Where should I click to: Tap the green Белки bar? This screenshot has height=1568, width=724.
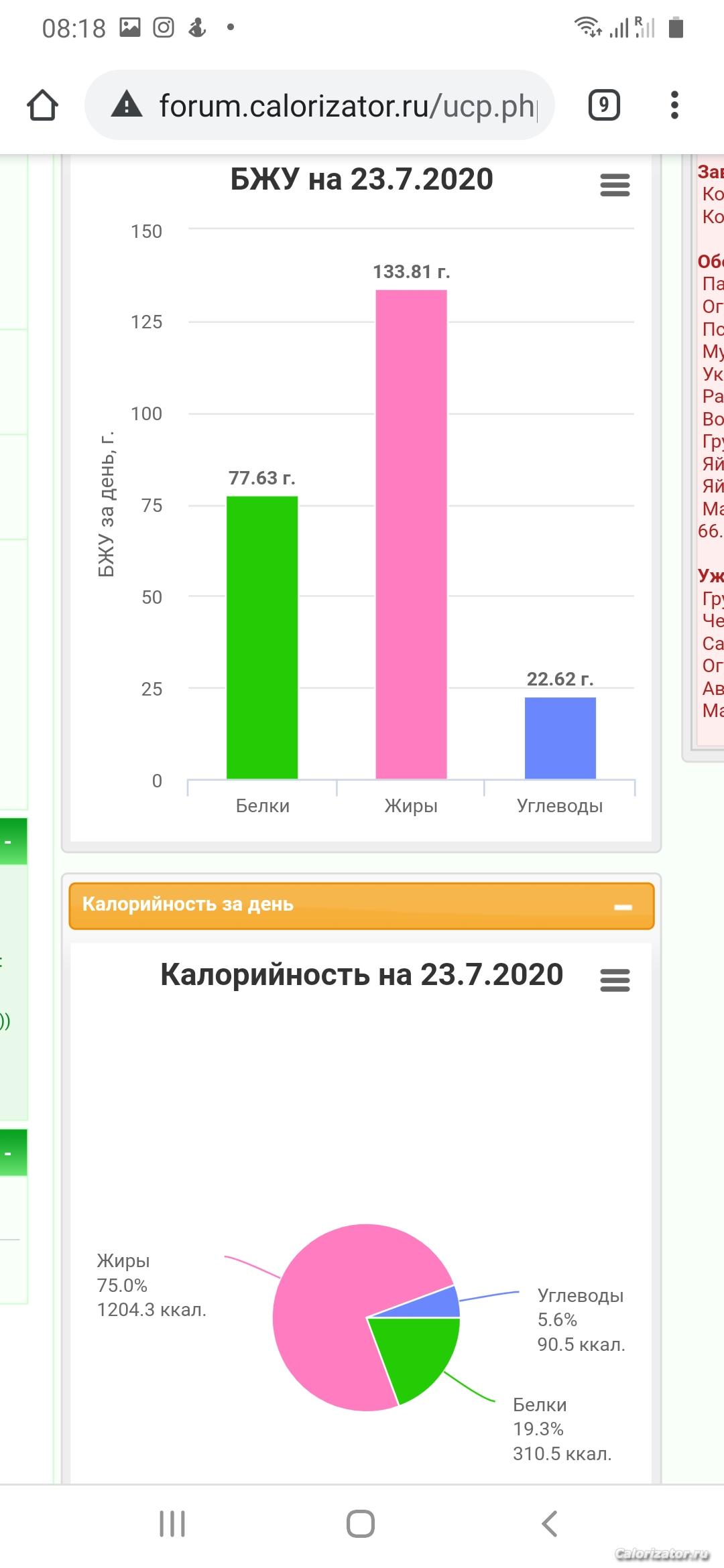pos(262,637)
